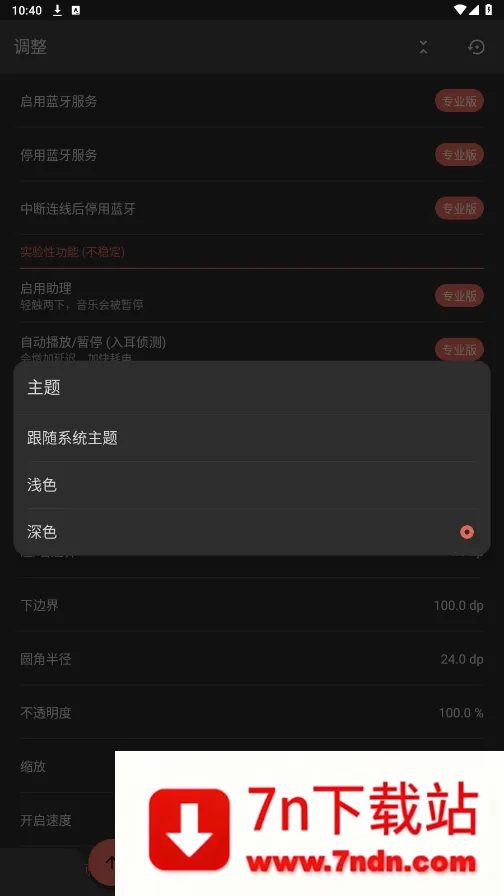Screen dimensions: 504x896
Task: Tap the reset history icon in the toolbar
Action: pyautogui.click(x=476, y=47)
